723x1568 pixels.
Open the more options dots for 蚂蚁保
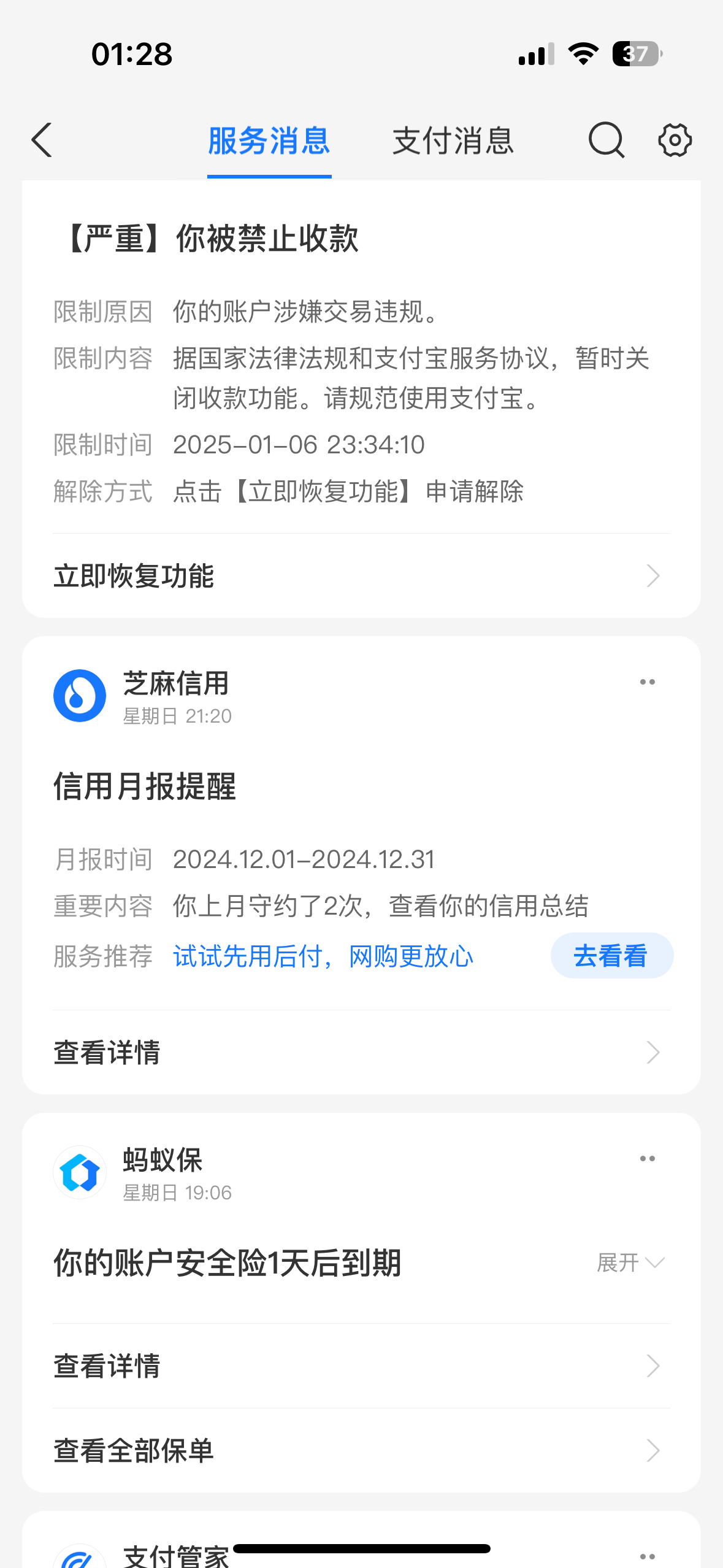[648, 1159]
